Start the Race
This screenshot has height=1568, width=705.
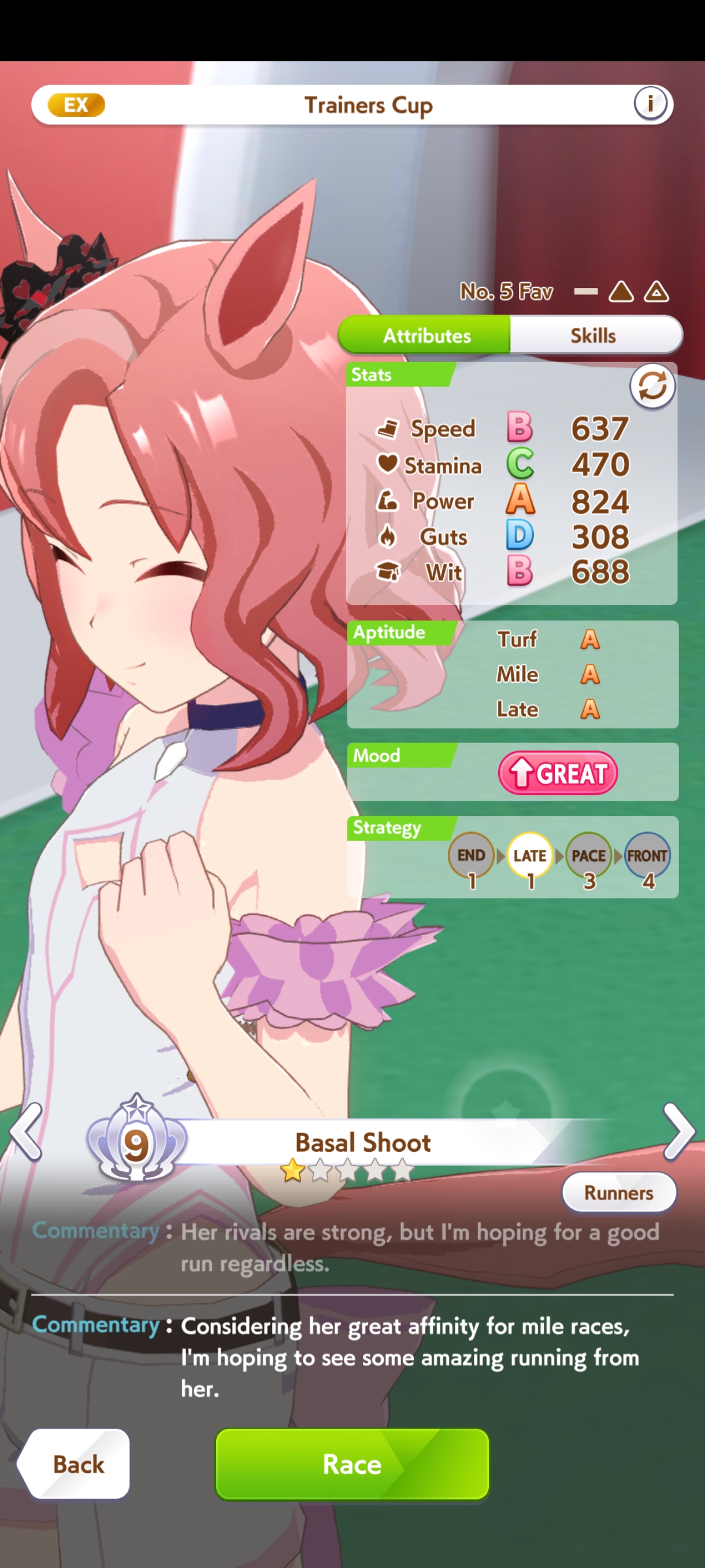tap(352, 1464)
